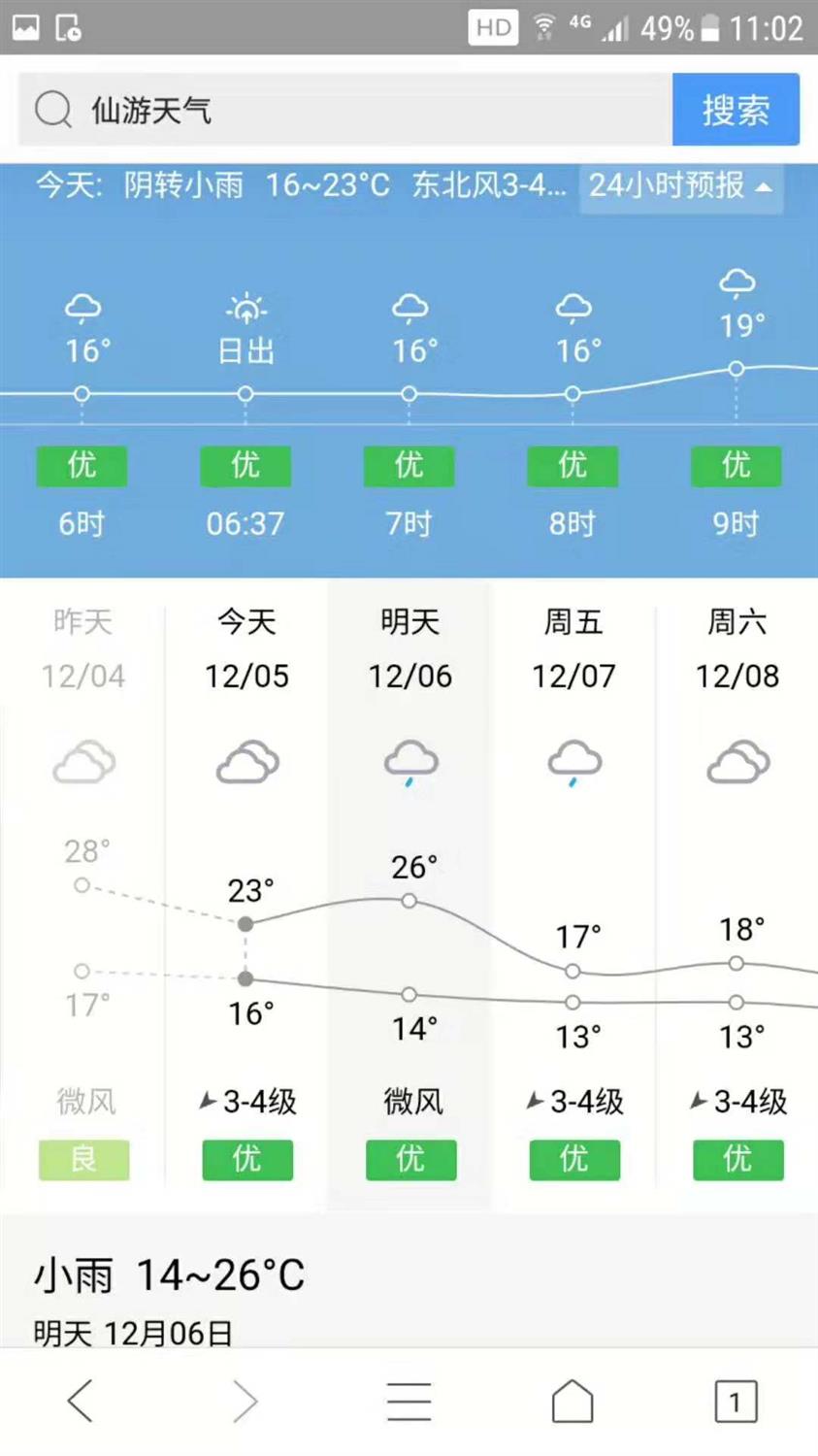Tap the blue 搜索 button
Viewport: 818px width, 1456px height.
point(736,110)
